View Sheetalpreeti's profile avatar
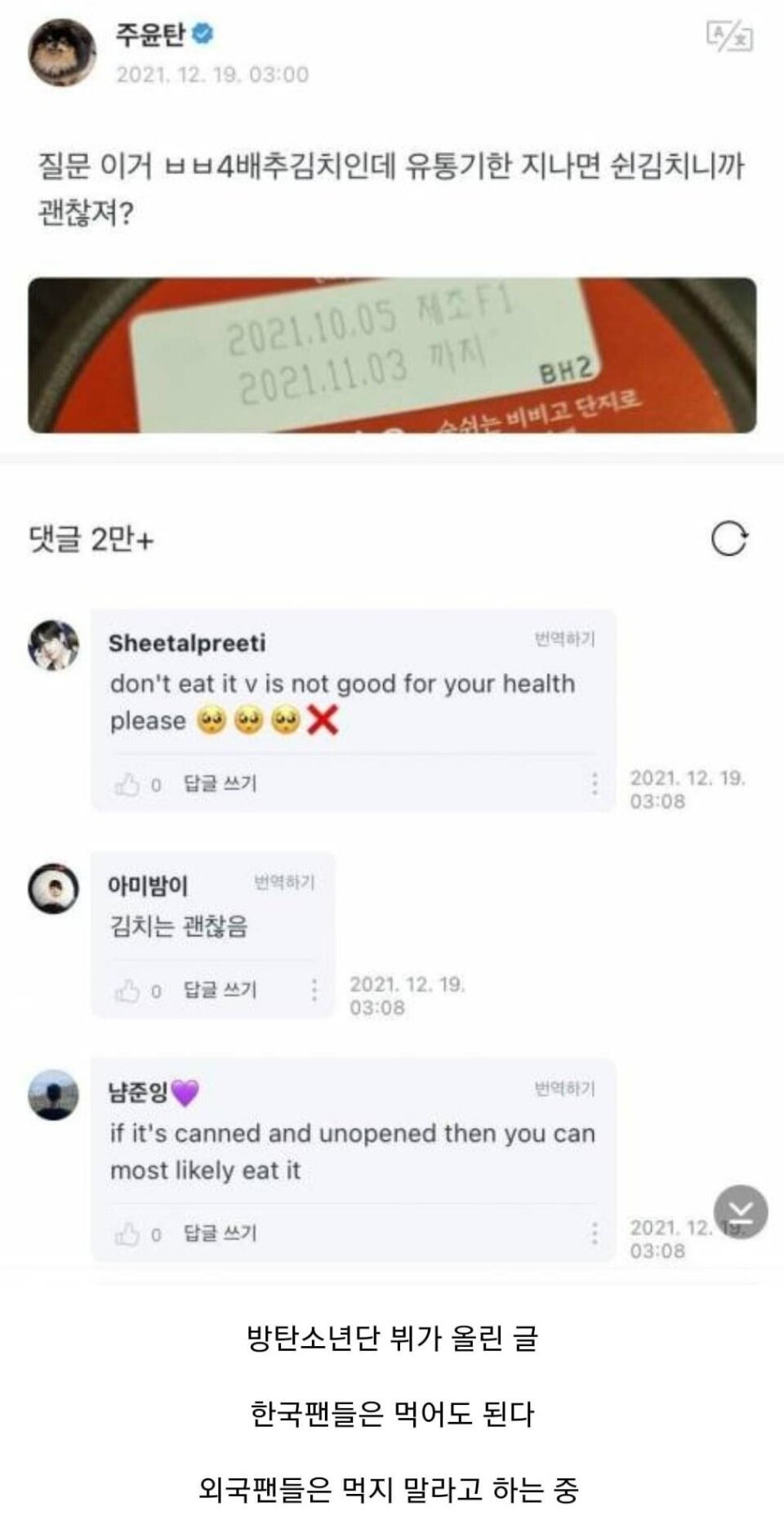 [x=54, y=645]
